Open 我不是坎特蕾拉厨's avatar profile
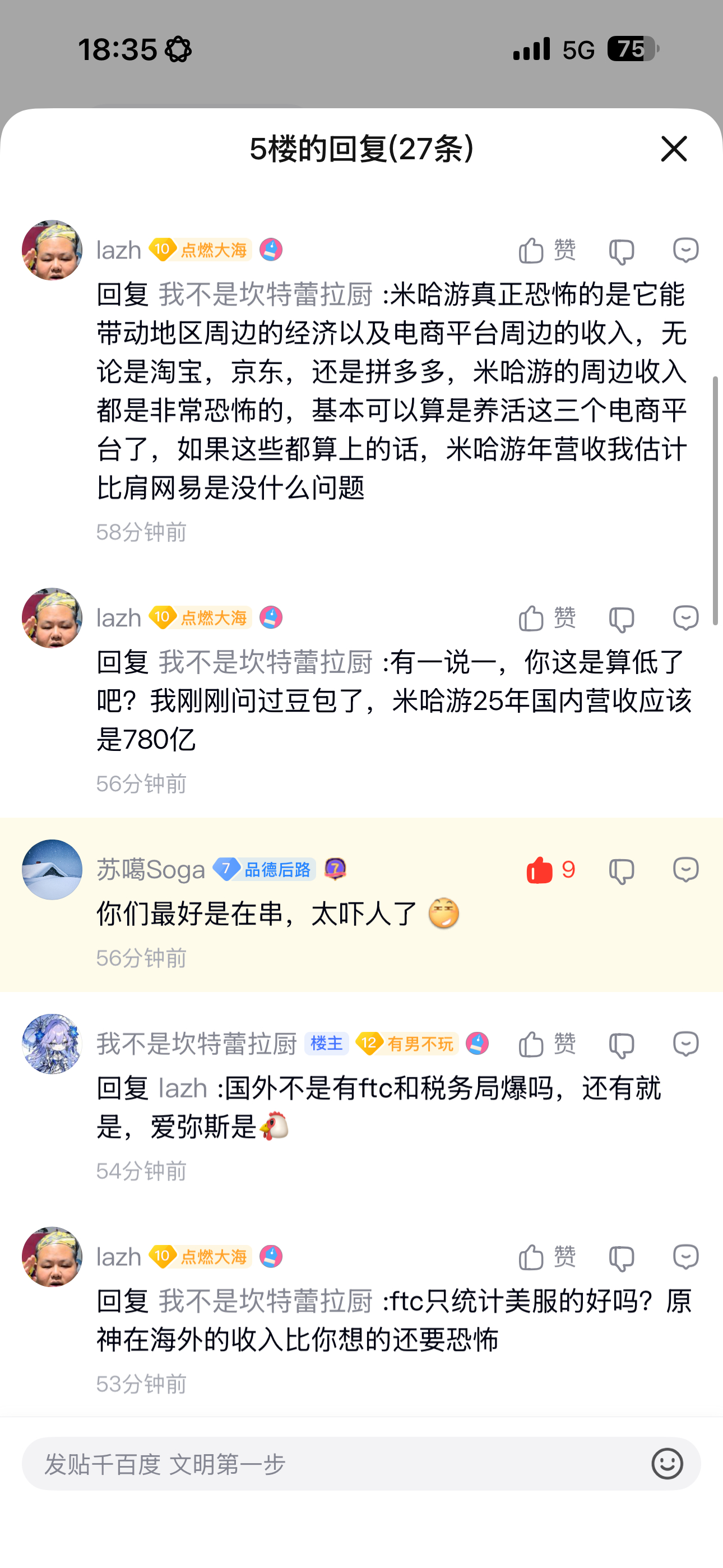The height and width of the screenshot is (1568, 723). pyautogui.click(x=52, y=1044)
